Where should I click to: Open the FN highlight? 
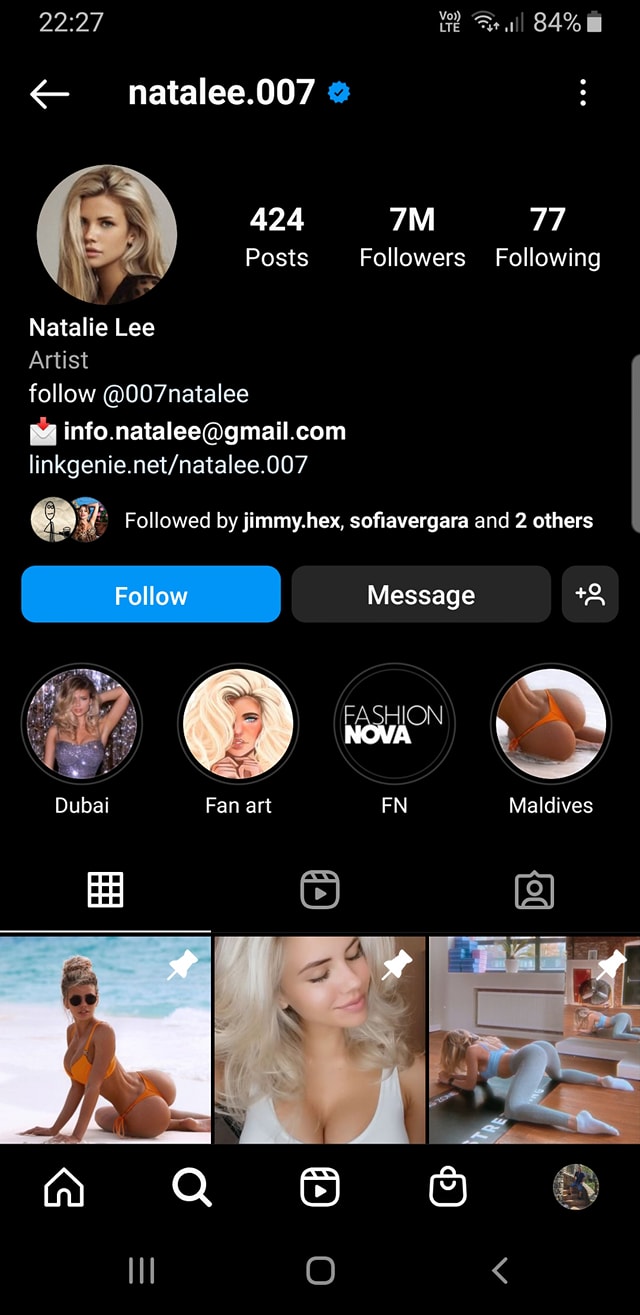click(394, 724)
